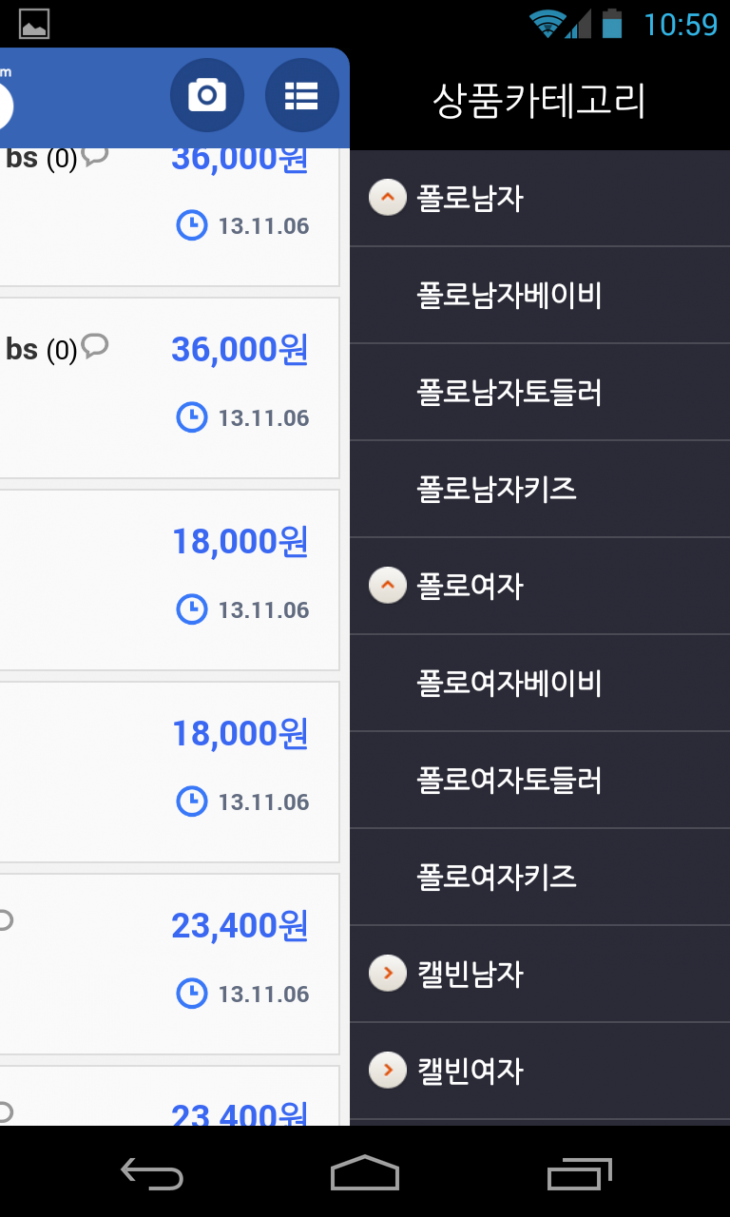This screenshot has width=730, height=1217.
Task: Open the 폴로남자베이비 subcategory
Action: click(509, 296)
